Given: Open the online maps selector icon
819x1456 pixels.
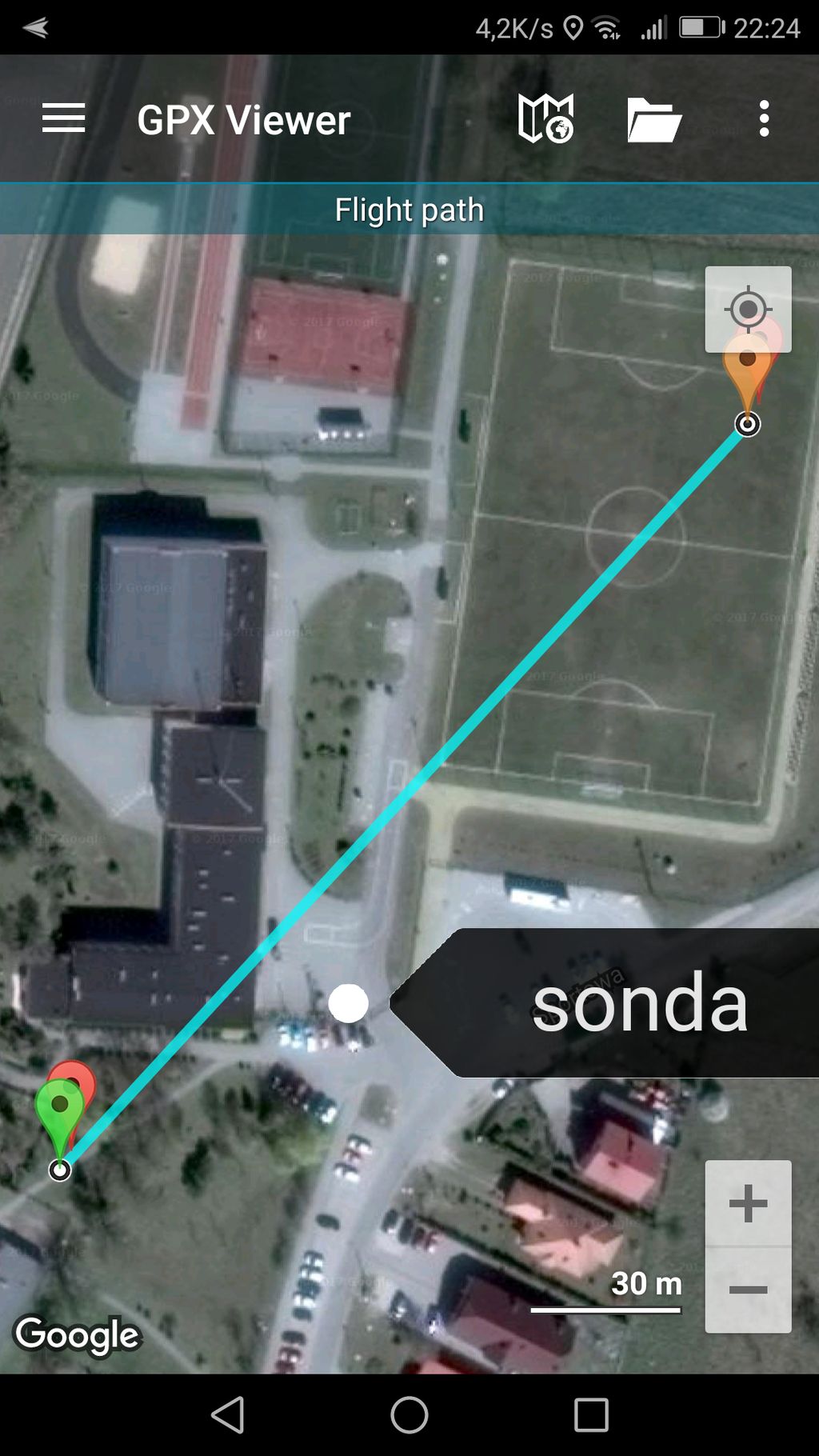Looking at the screenshot, I should click(545, 119).
